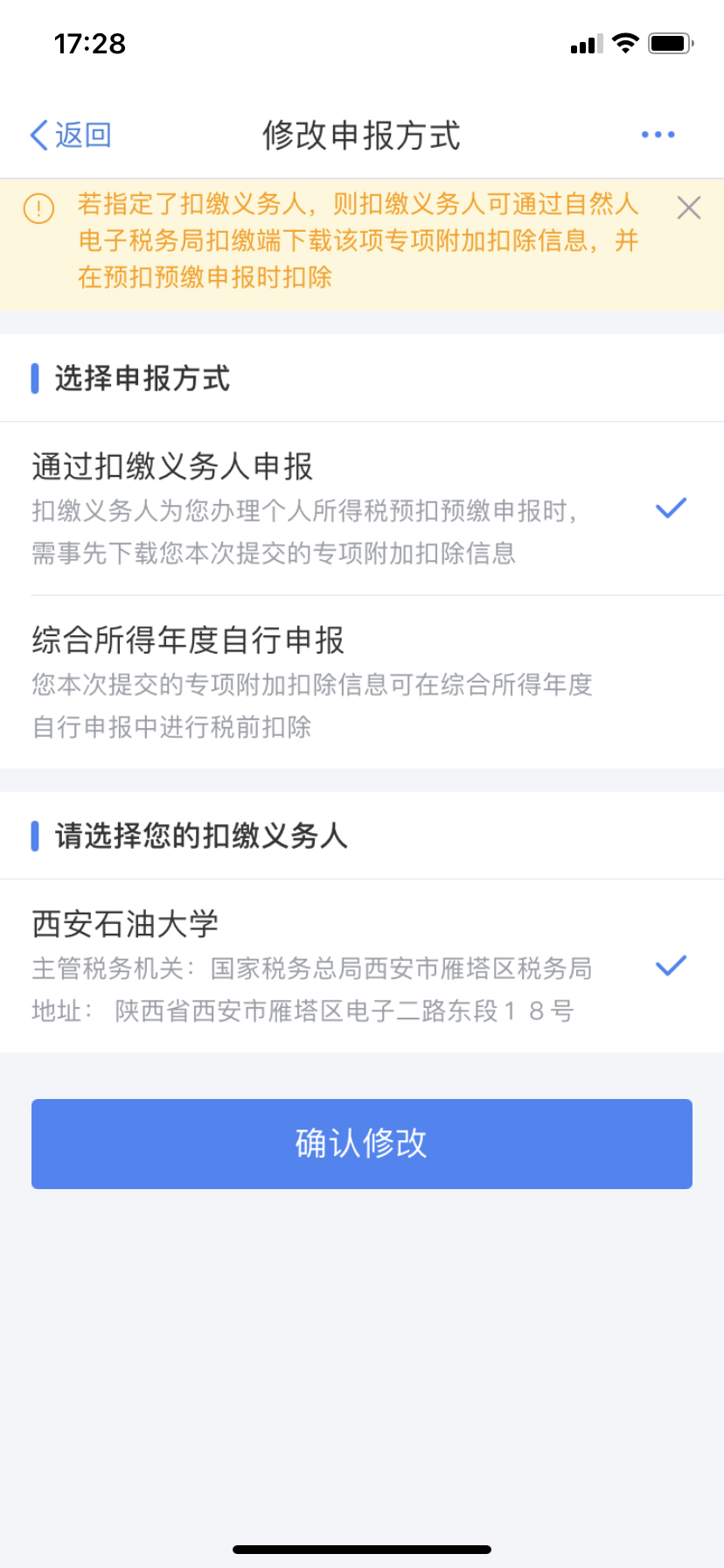Tap the blue accent bar beside 选择申报方式
Image resolution: width=724 pixels, height=1568 pixels.
coord(34,380)
